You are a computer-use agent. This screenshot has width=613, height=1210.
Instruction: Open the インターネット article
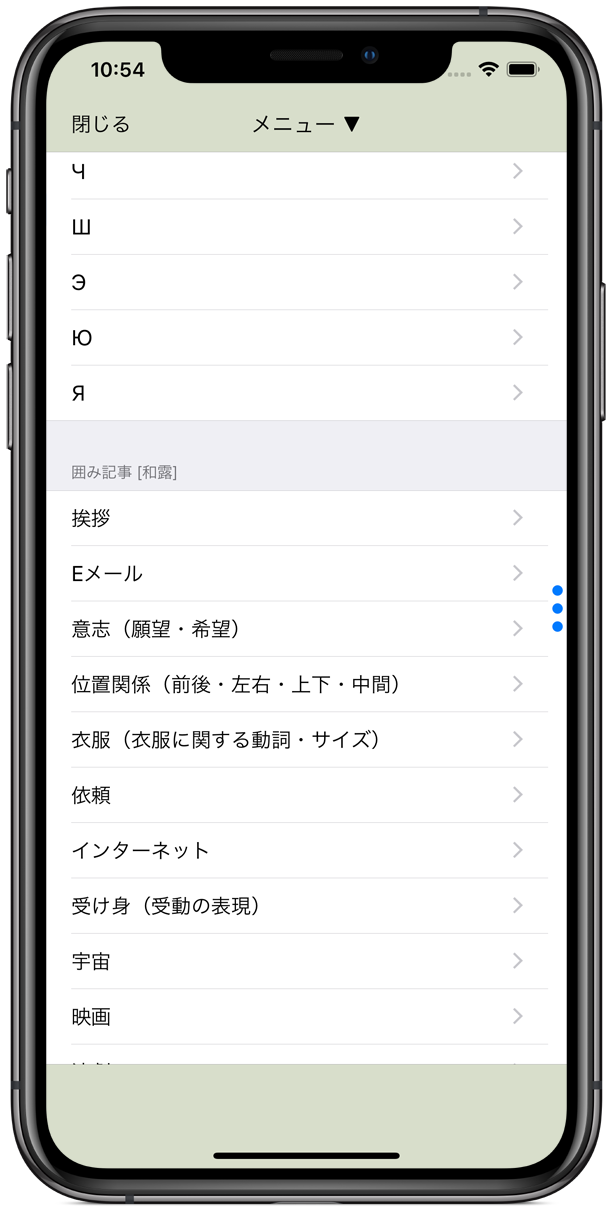tap(300, 850)
